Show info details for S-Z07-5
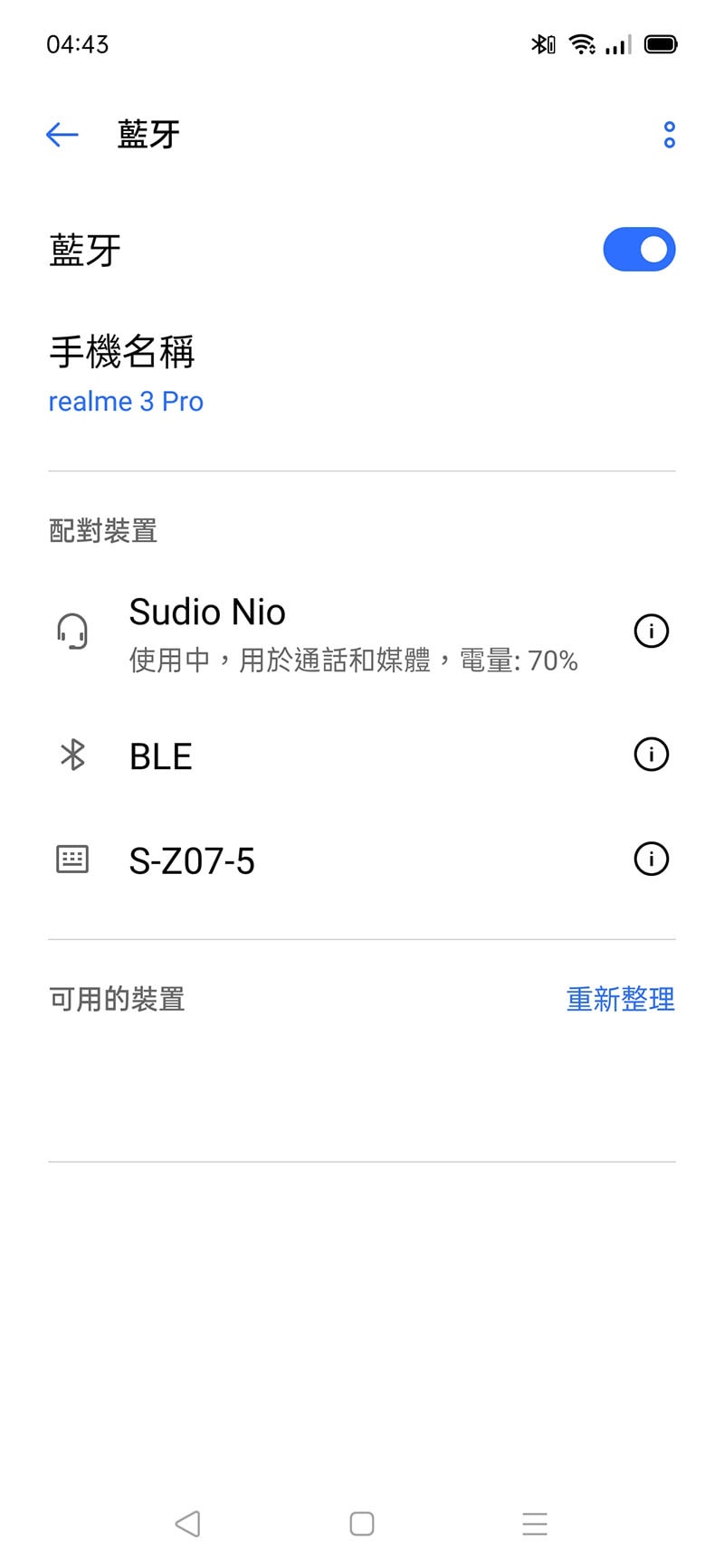 652,859
